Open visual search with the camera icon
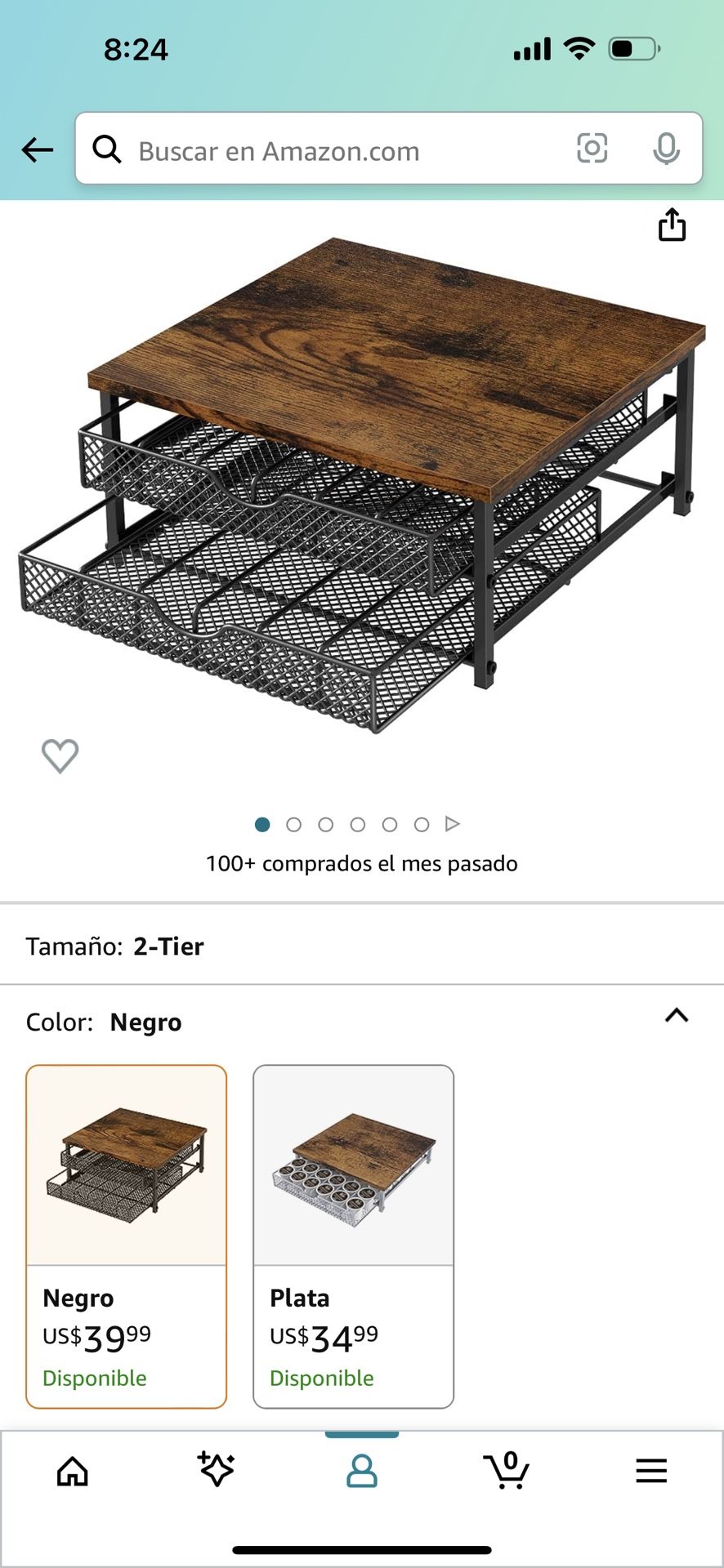Viewport: 724px width, 1568px height. pos(594,149)
